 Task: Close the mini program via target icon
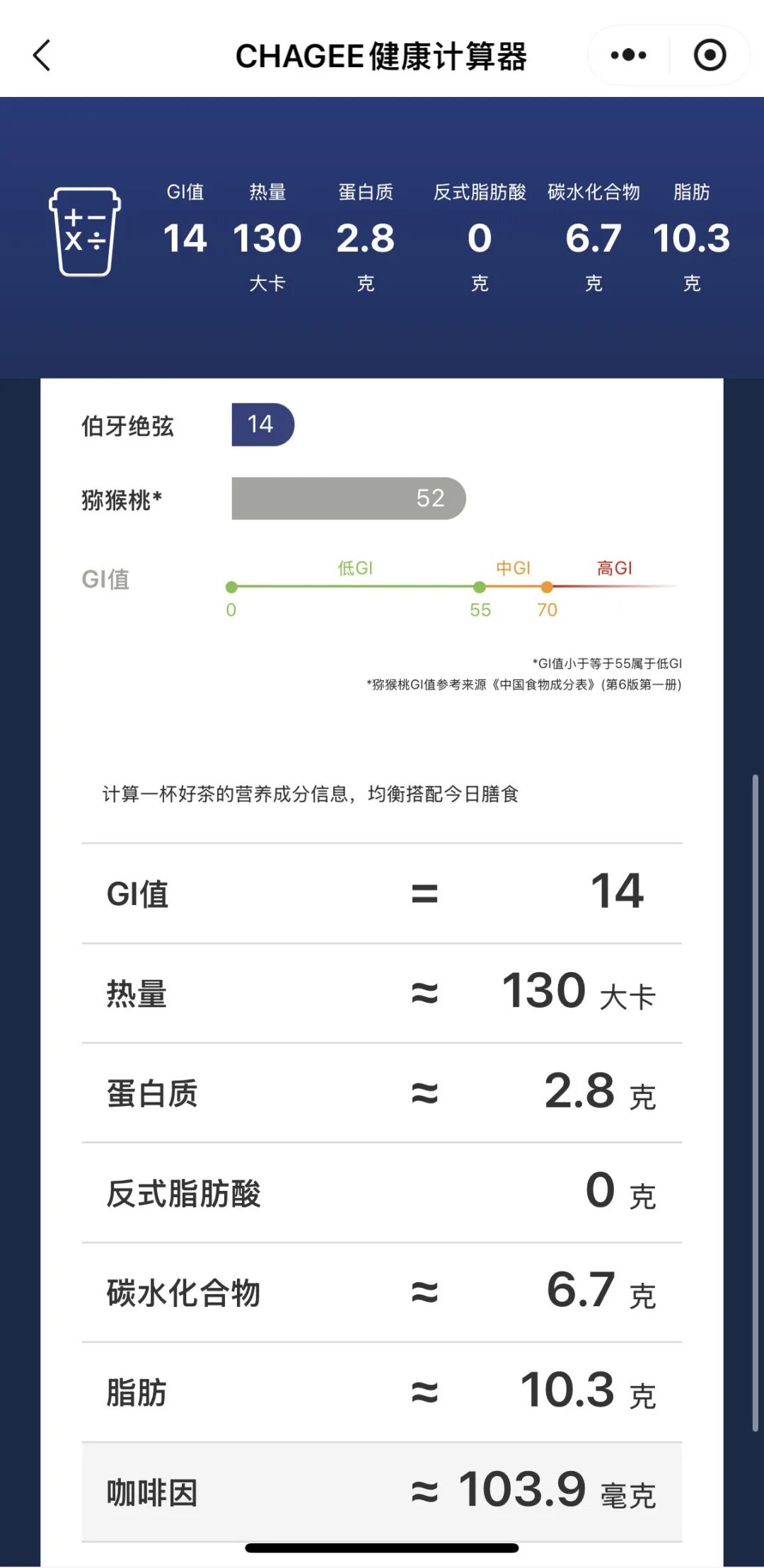tap(710, 55)
